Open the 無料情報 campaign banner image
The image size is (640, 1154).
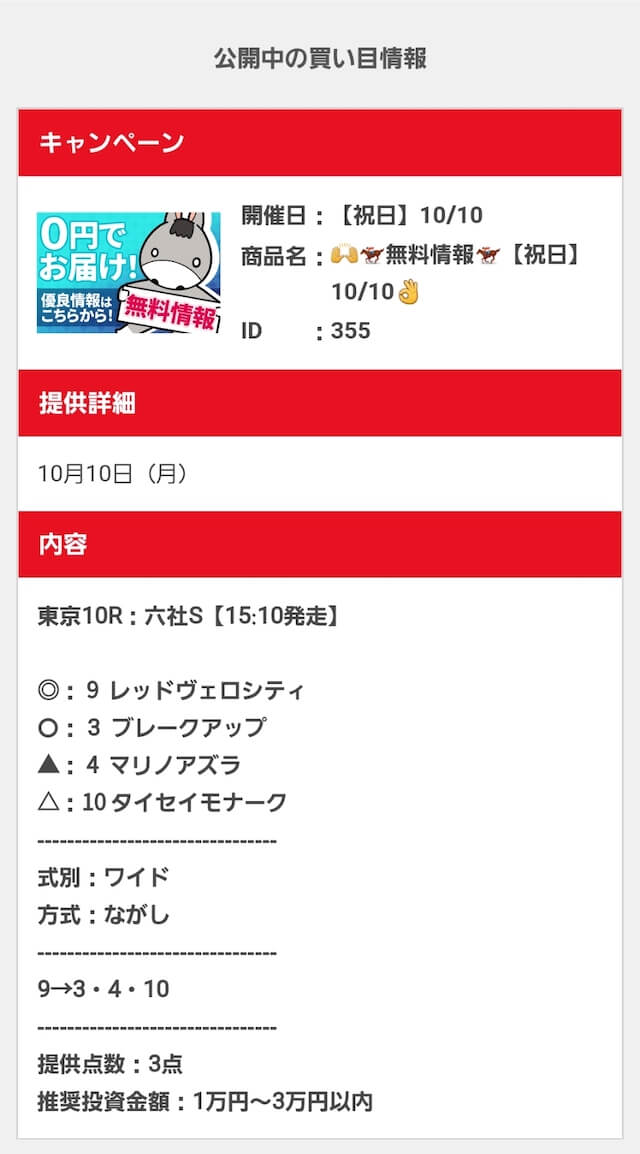[129, 272]
